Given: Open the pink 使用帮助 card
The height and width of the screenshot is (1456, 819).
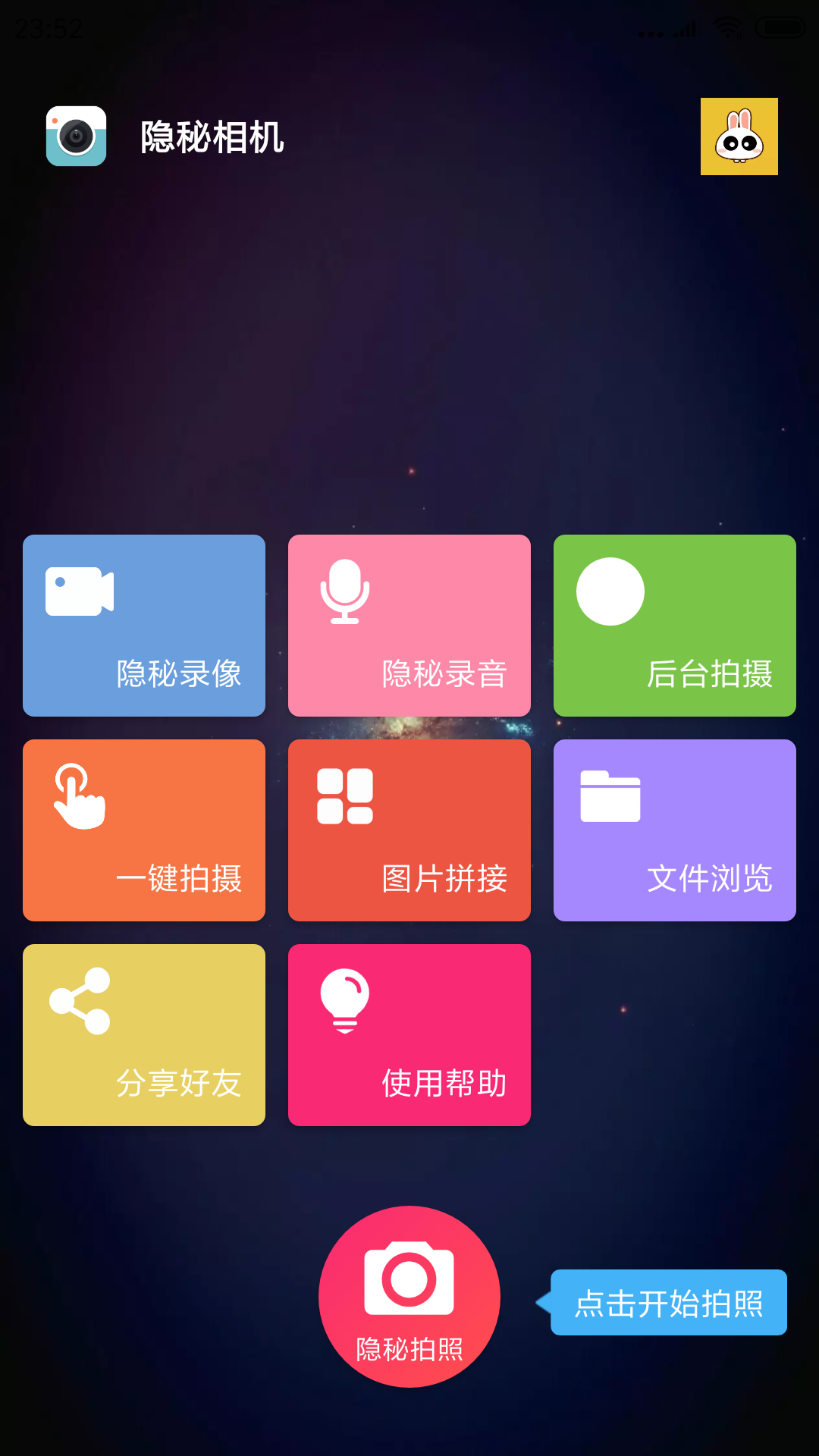Looking at the screenshot, I should (x=409, y=1035).
